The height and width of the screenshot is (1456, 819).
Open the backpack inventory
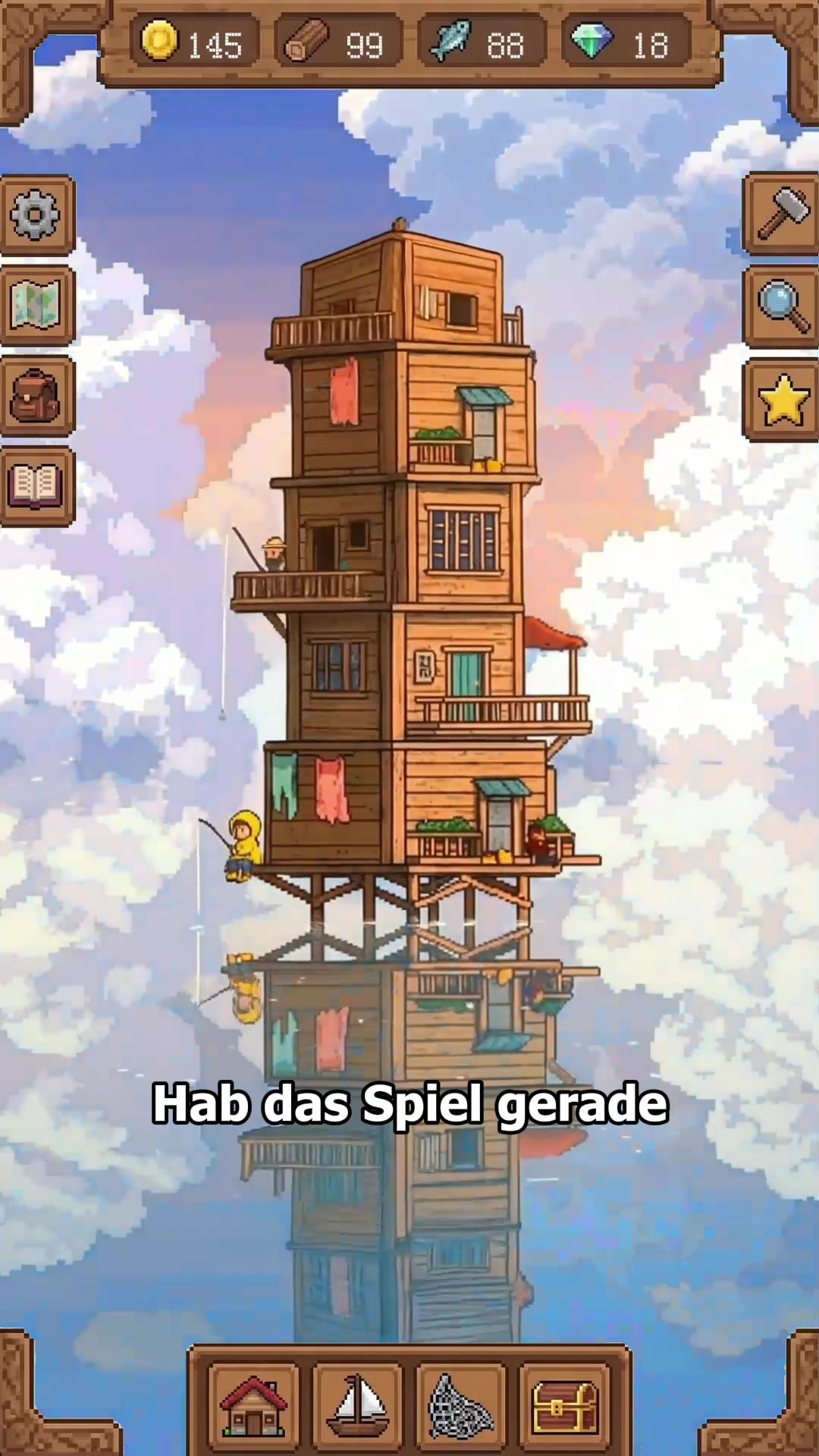point(36,396)
